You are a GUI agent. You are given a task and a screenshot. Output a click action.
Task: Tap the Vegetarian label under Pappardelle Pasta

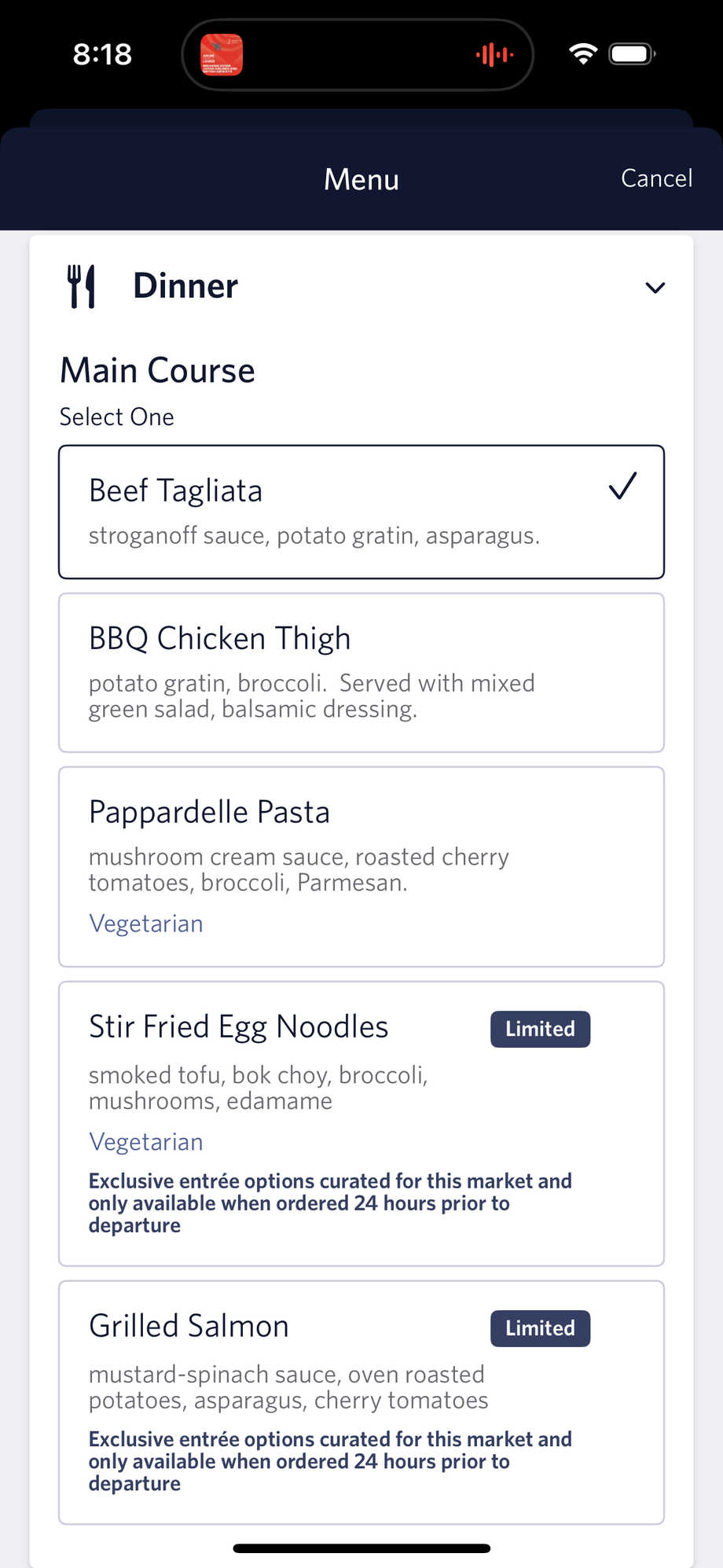146,923
